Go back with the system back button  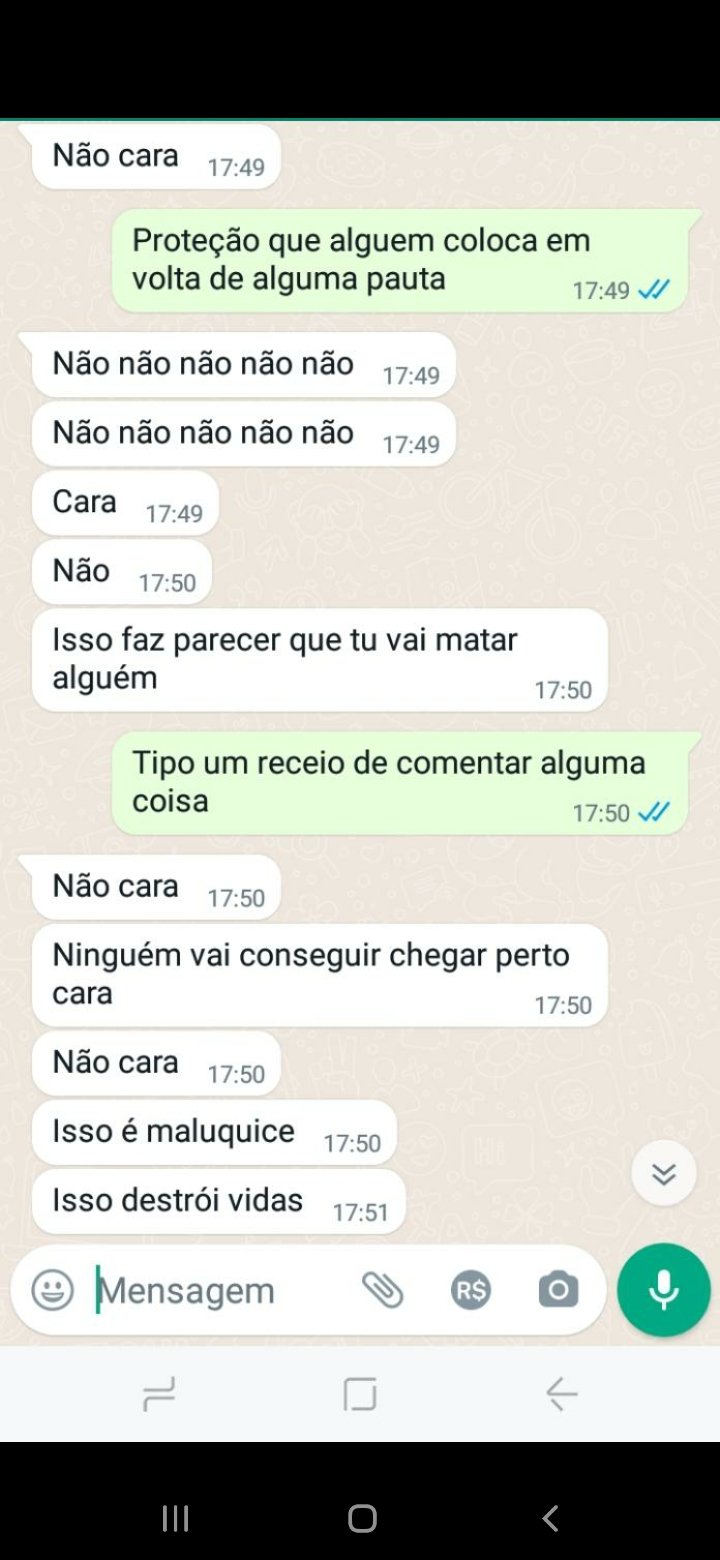[x=550, y=1518]
